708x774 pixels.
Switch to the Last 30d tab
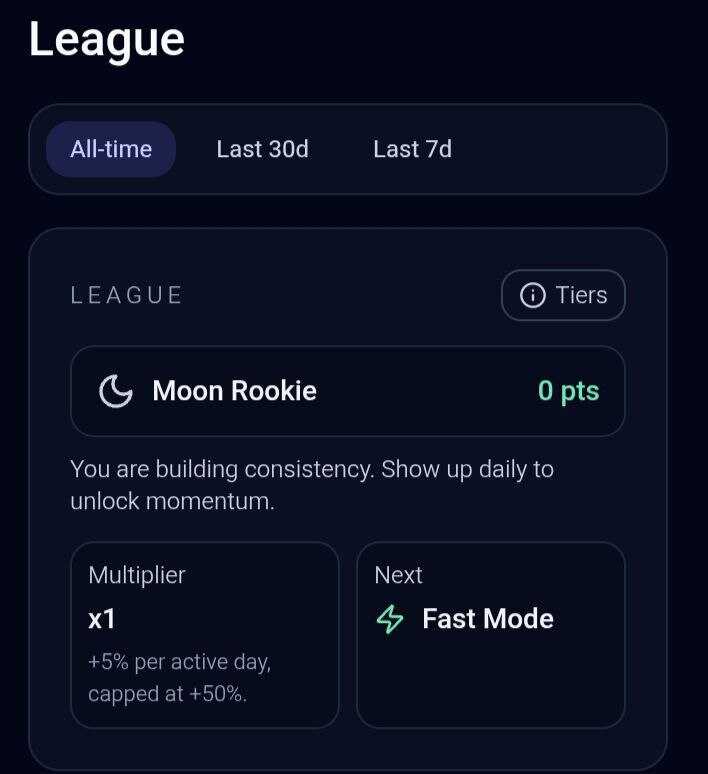click(262, 149)
